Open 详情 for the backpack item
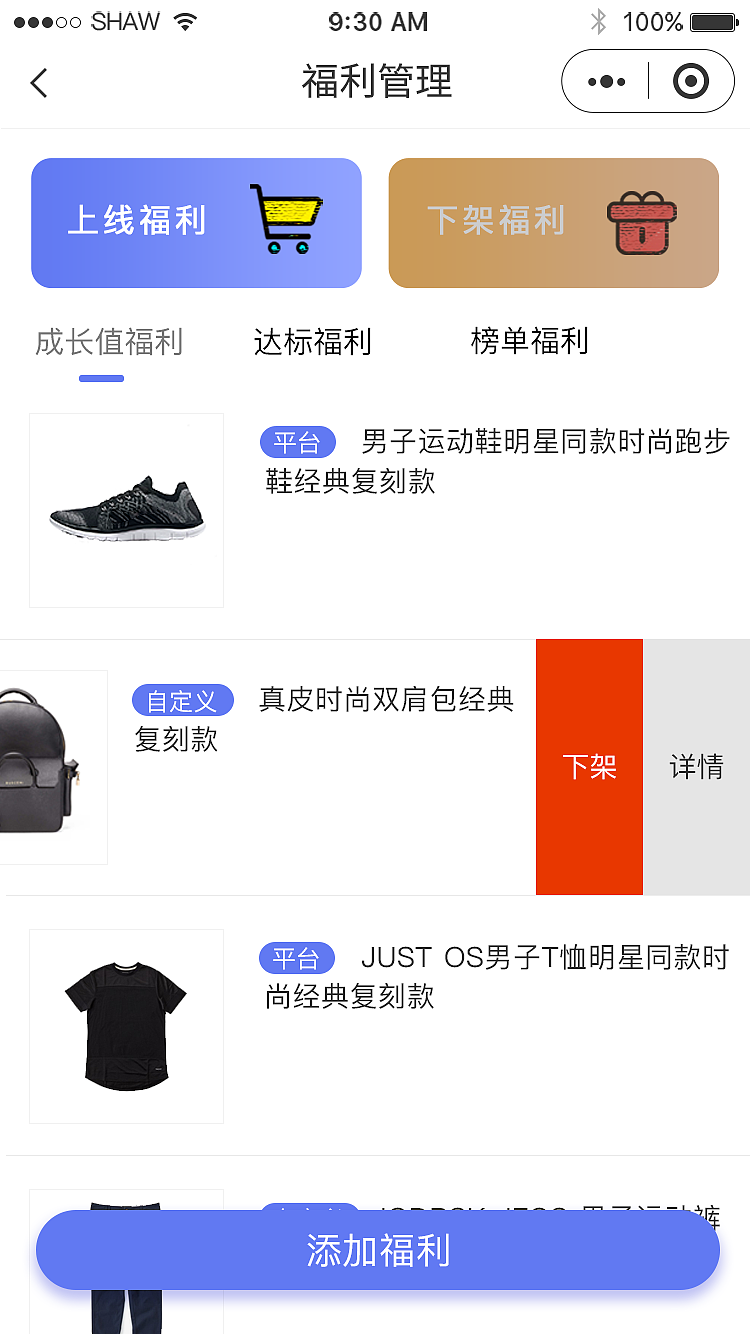The width and height of the screenshot is (750, 1334). pyautogui.click(x=696, y=767)
